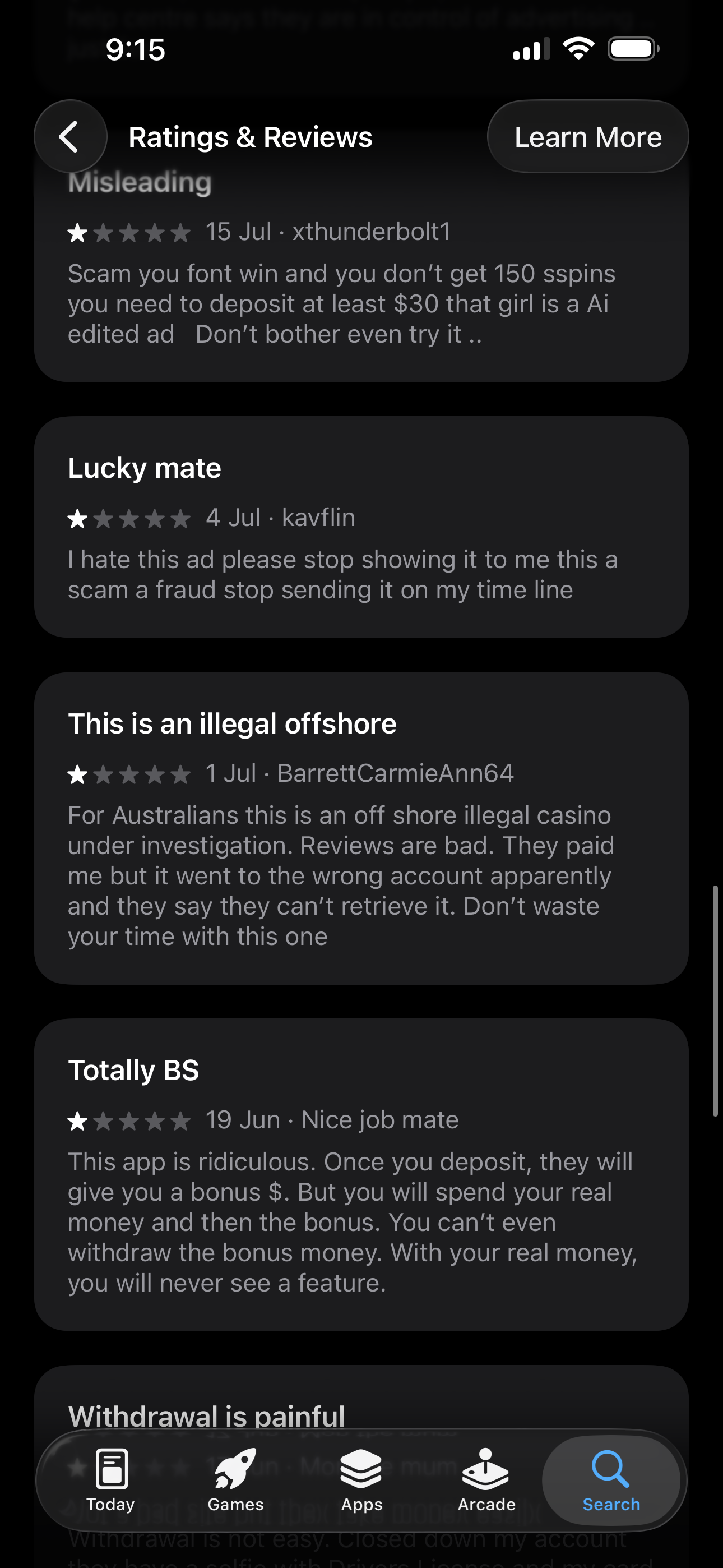Screen dimensions: 723x1568
Task: Open the review by xthunderbolt1
Action: tap(361, 274)
